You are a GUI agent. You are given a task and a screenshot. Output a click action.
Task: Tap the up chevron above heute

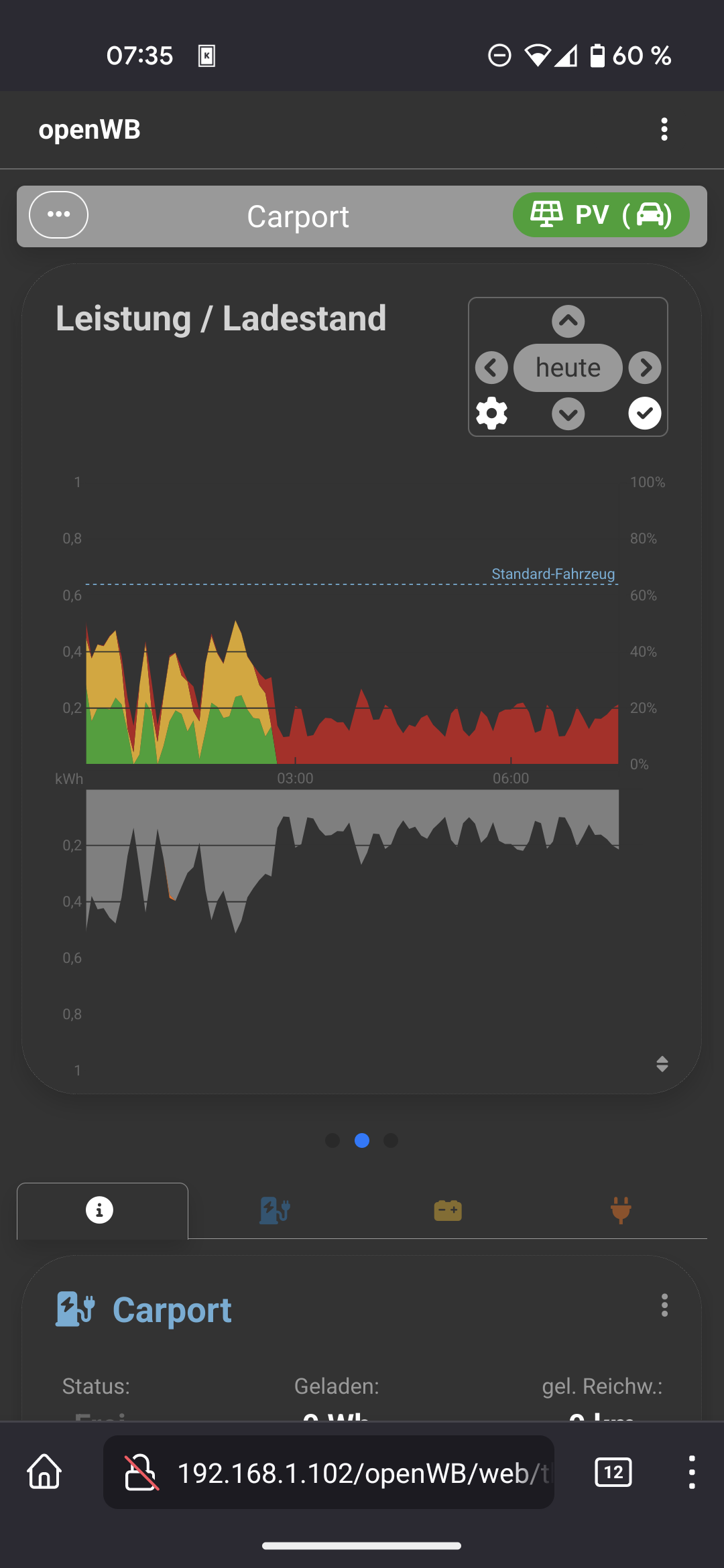(x=568, y=322)
